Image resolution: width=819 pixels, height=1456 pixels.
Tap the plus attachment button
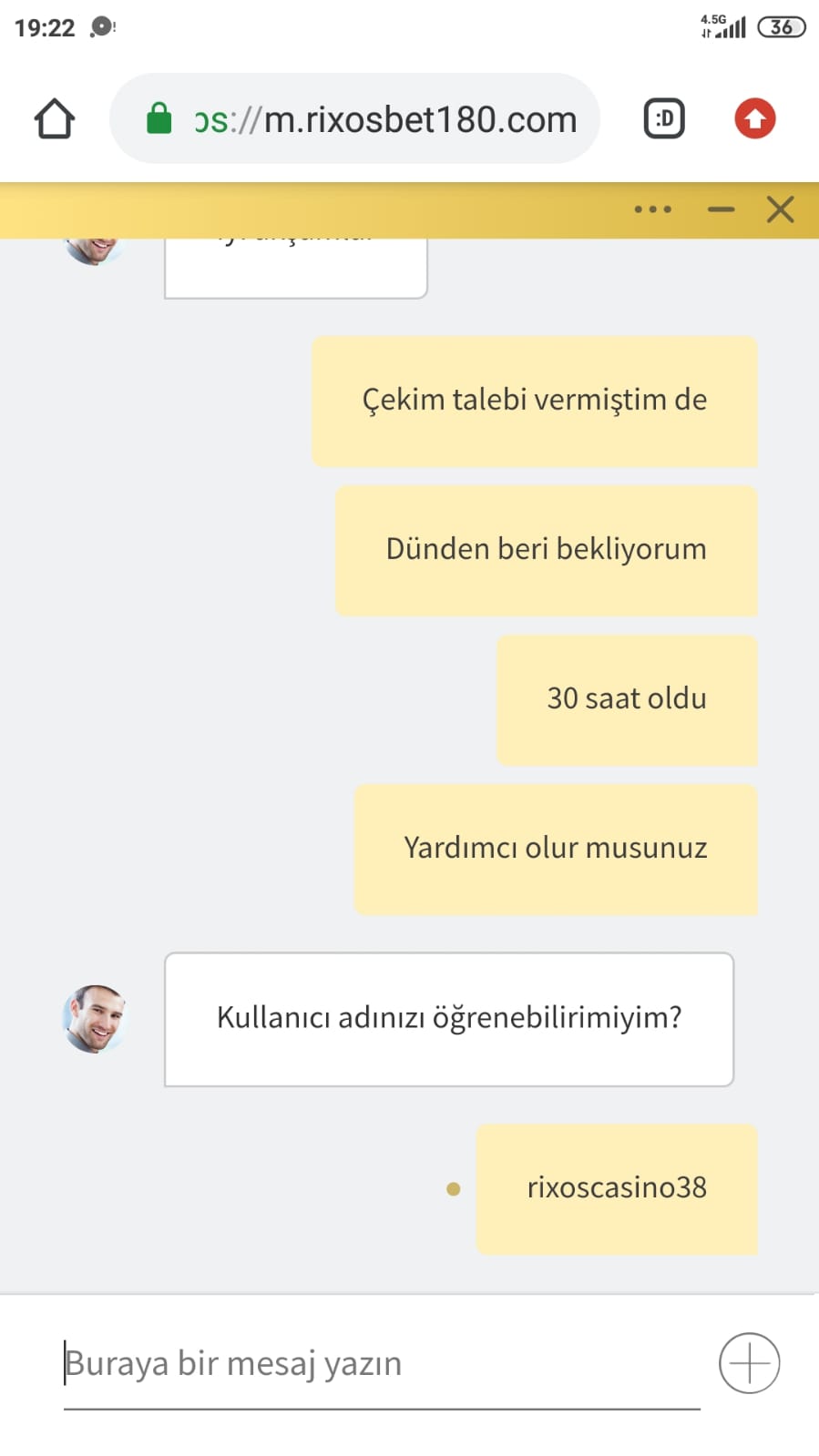(x=749, y=1363)
